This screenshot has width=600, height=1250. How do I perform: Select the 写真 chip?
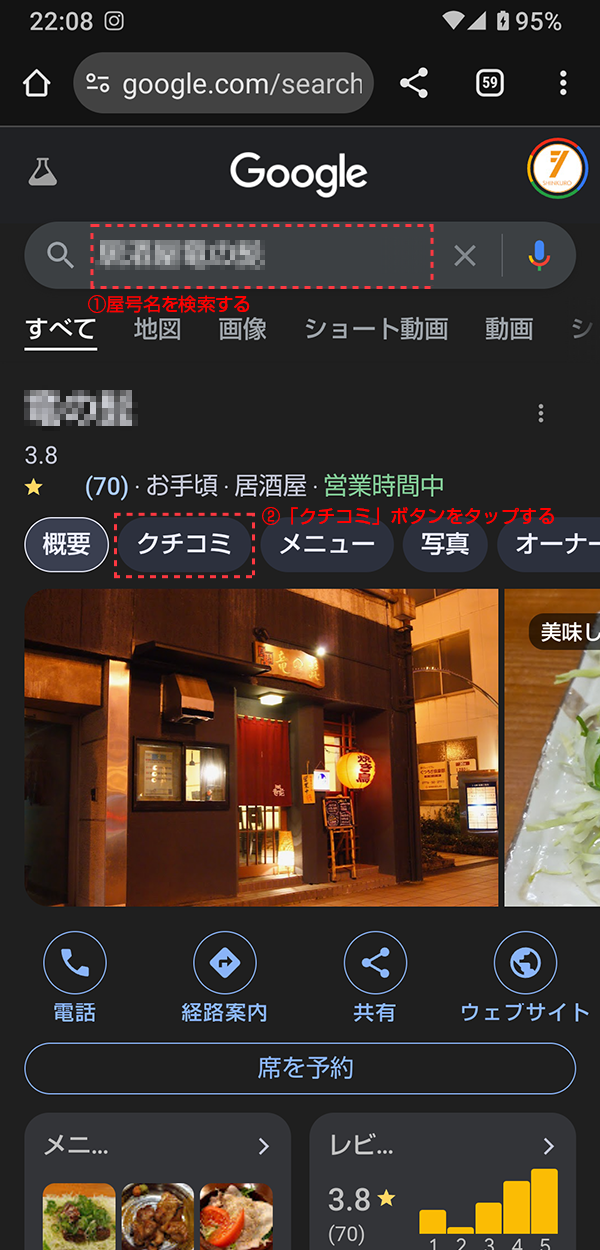[x=445, y=545]
